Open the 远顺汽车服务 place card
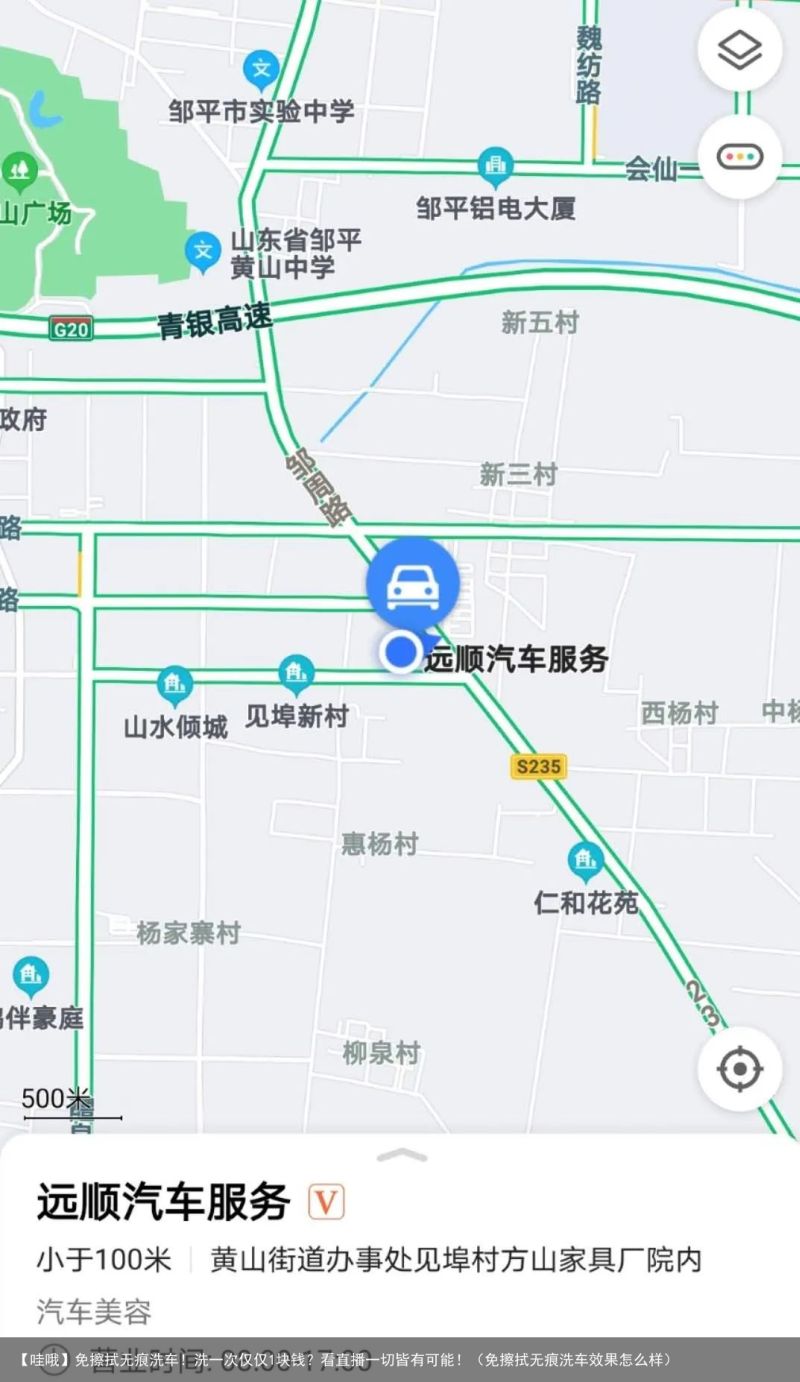The width and height of the screenshot is (800, 1382). (163, 1202)
